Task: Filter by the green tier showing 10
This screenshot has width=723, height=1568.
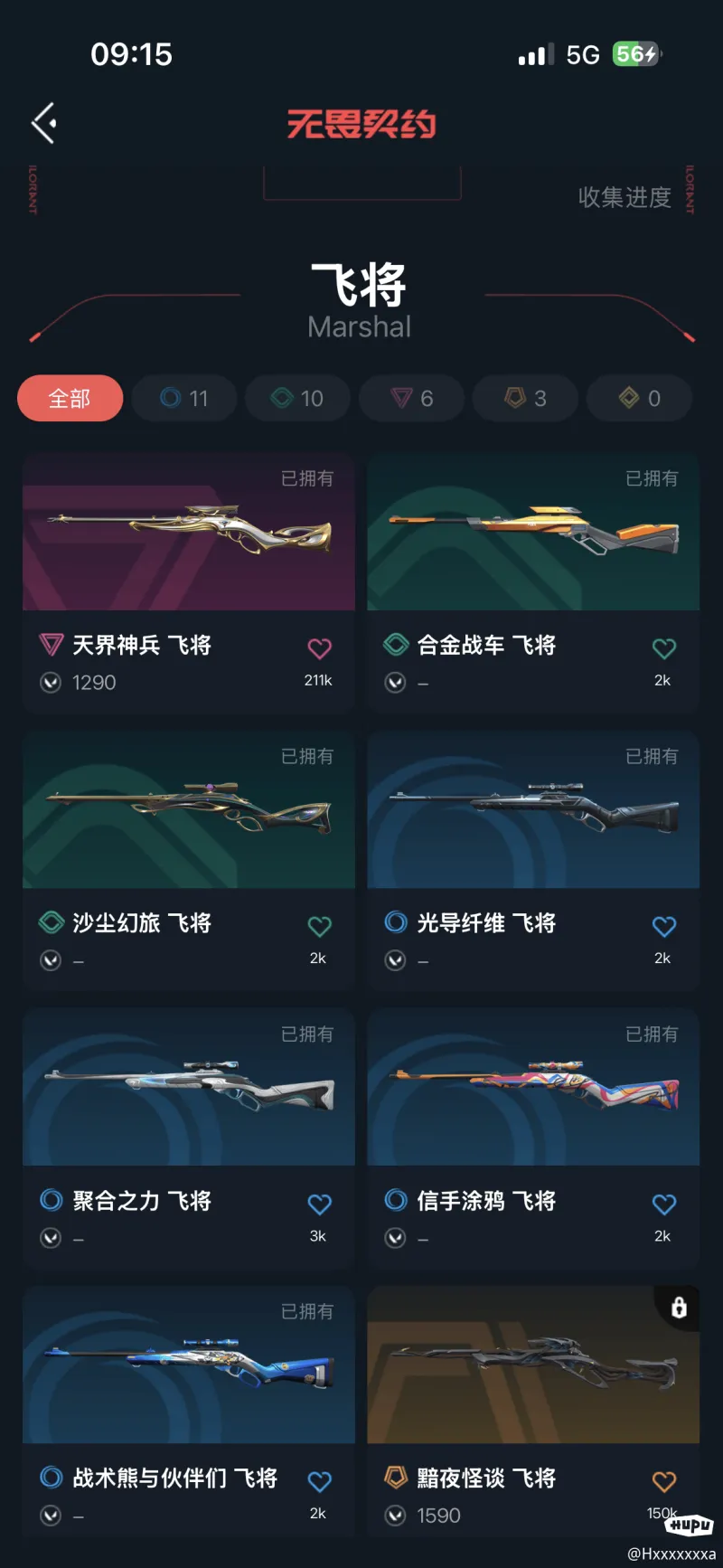Action: [x=298, y=398]
